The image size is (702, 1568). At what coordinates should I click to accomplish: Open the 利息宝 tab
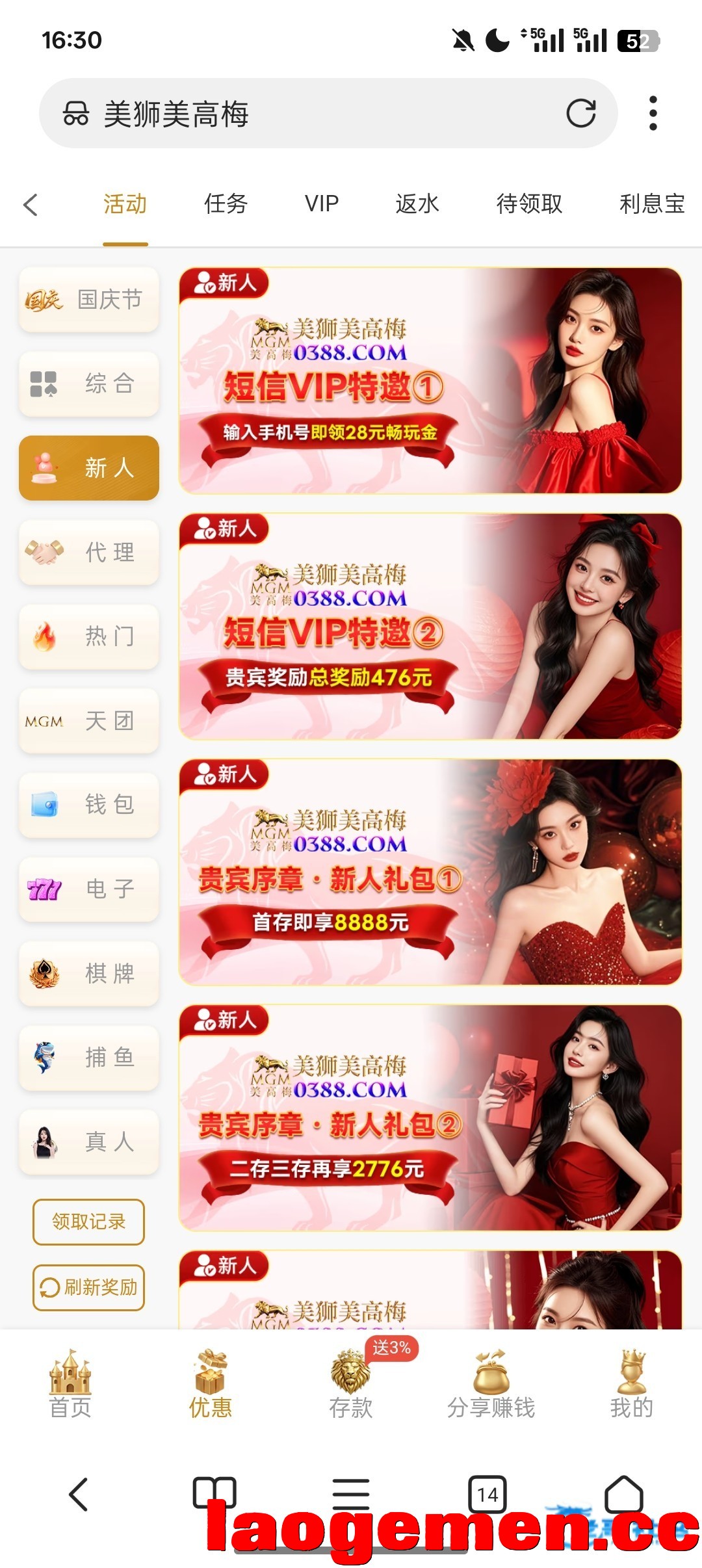pyautogui.click(x=652, y=204)
